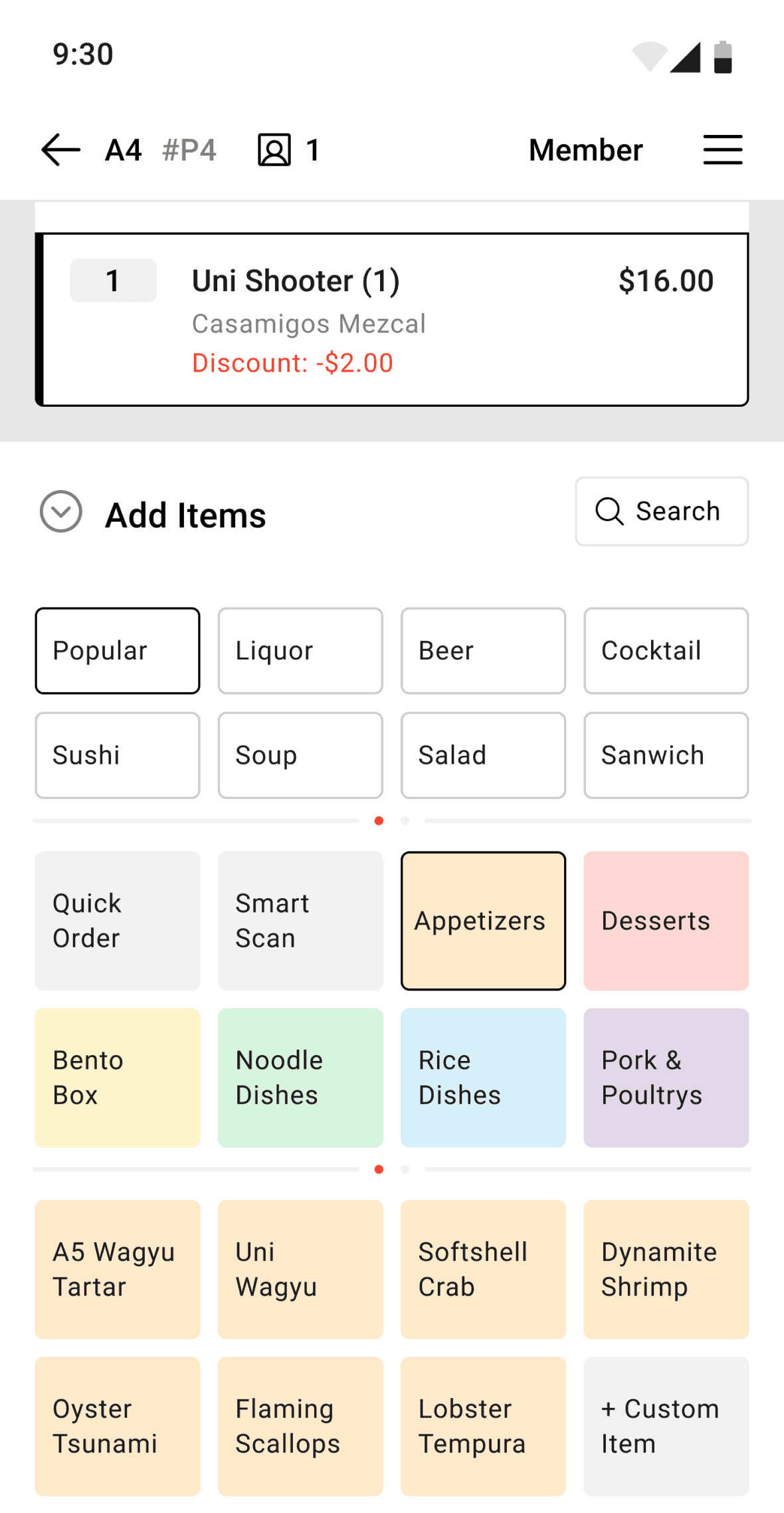Switch to the Cocktail category
This screenshot has width=784, height=1513.
pyautogui.click(x=666, y=651)
